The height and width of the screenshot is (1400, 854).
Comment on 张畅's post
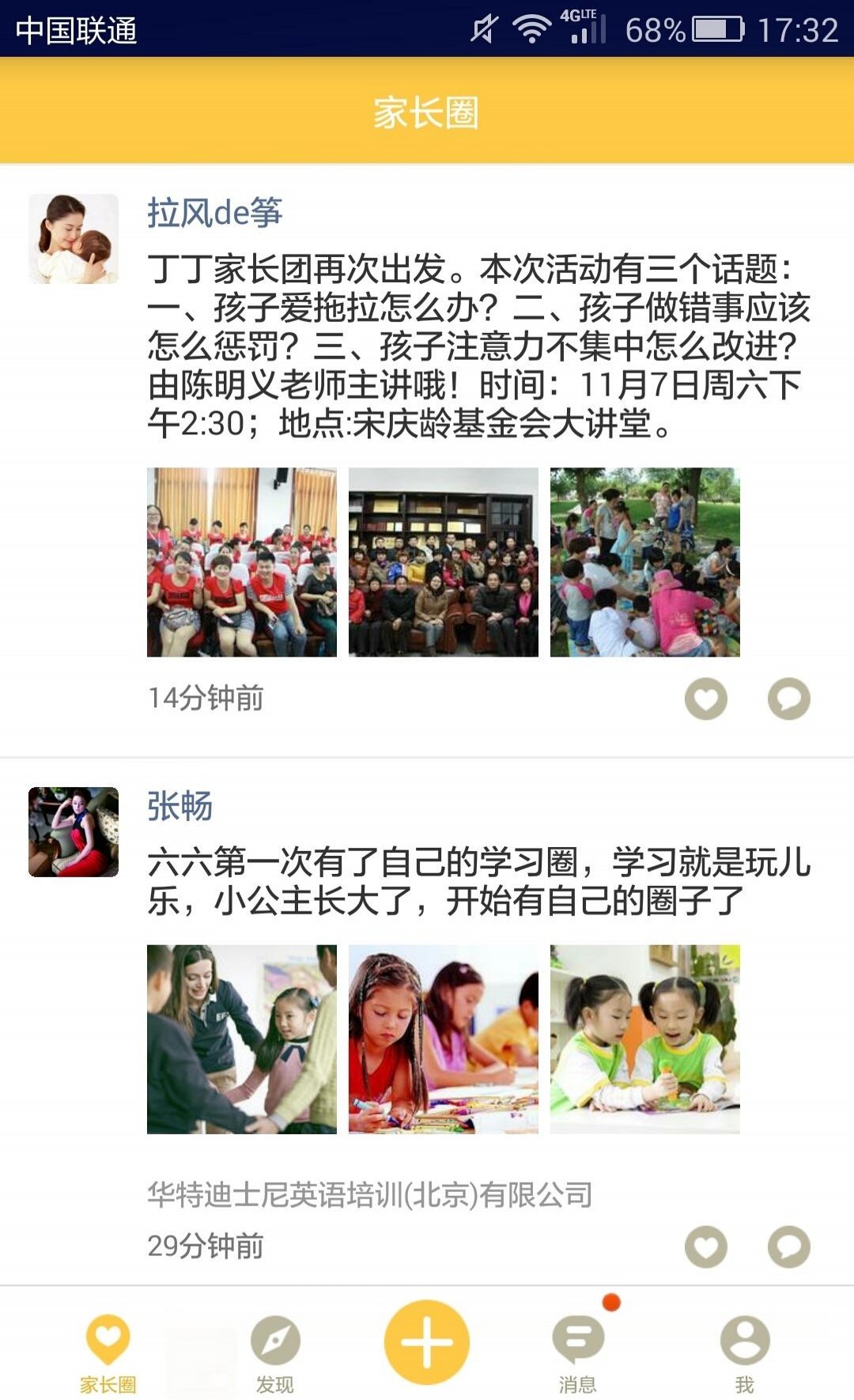788,1247
